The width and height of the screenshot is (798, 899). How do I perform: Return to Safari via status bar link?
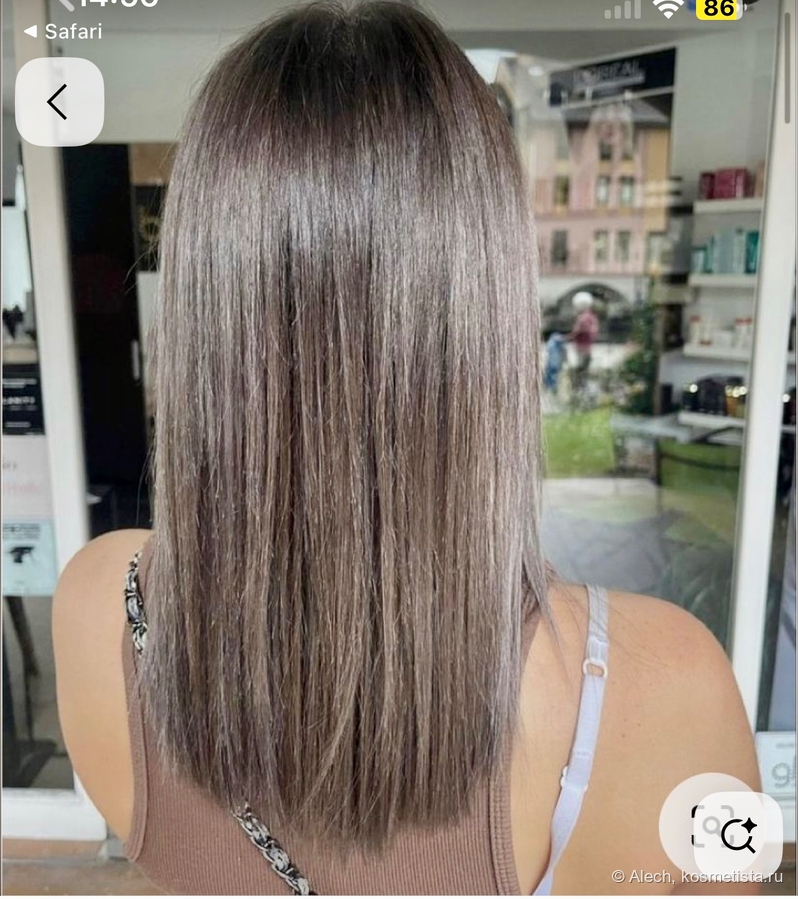[x=63, y=31]
